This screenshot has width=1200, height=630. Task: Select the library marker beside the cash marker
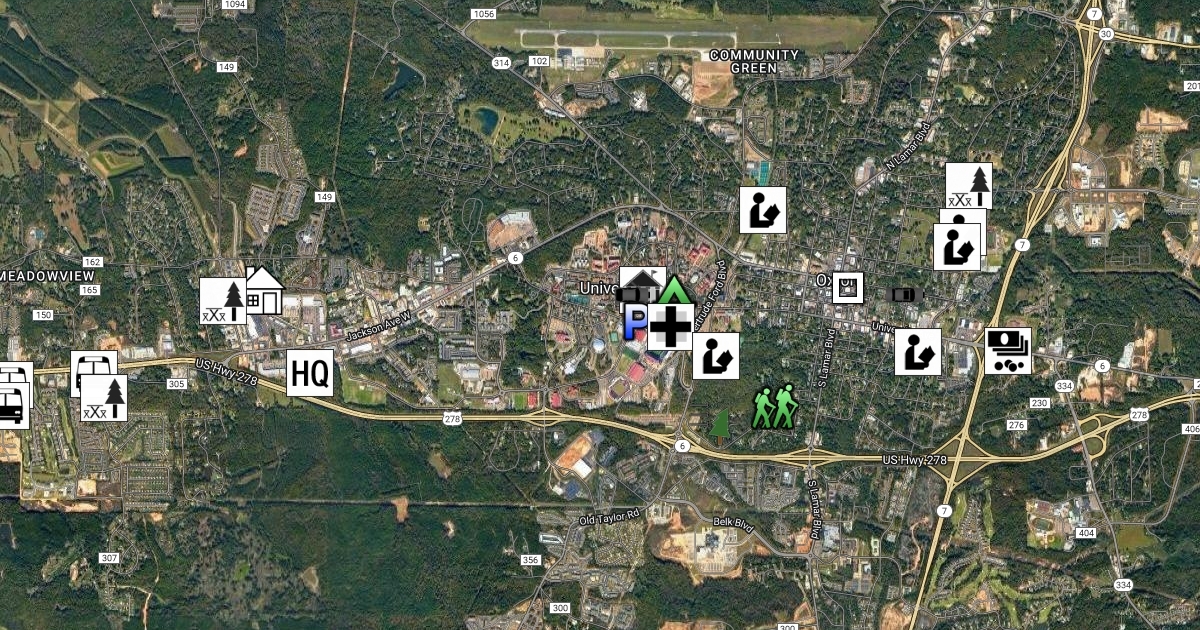[x=918, y=352]
